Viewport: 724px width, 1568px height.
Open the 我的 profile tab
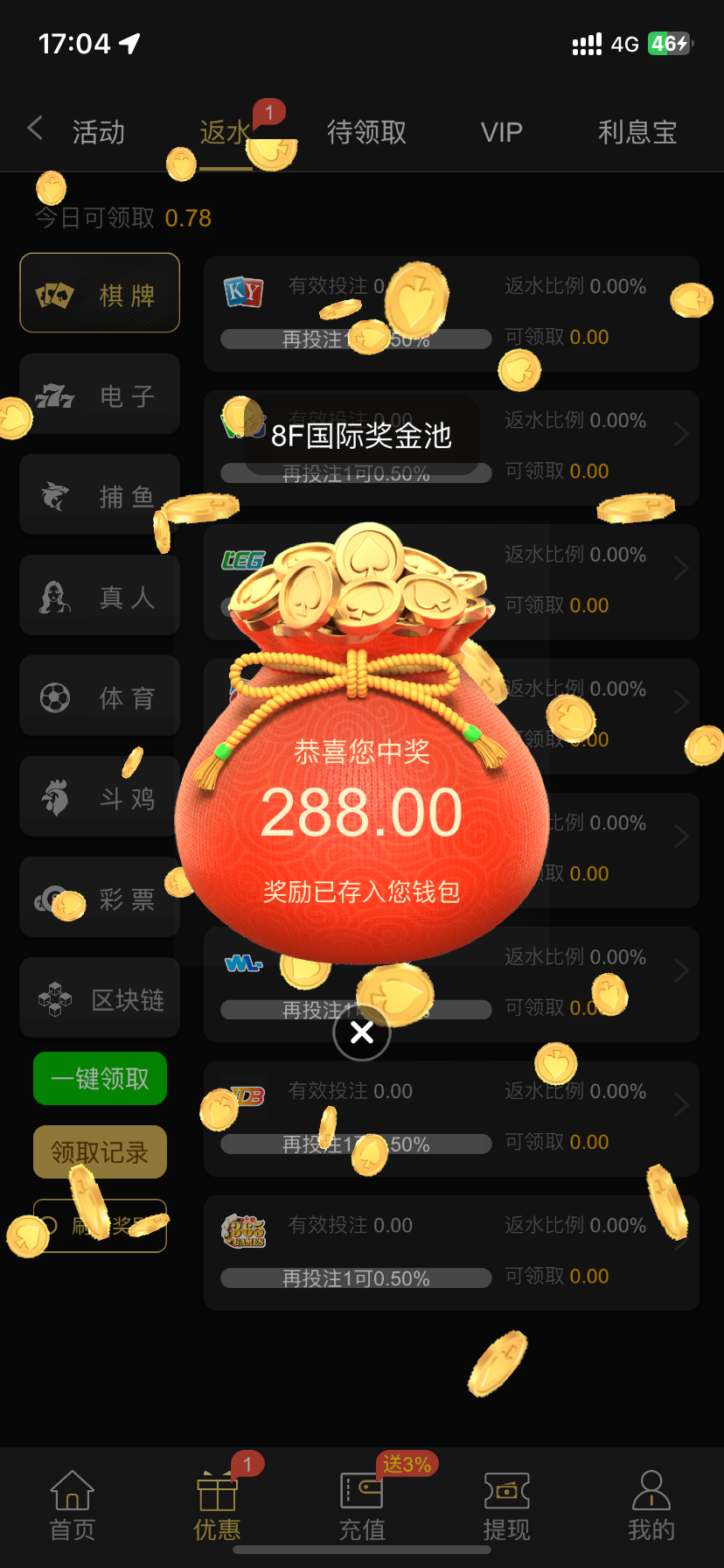coord(651,1505)
